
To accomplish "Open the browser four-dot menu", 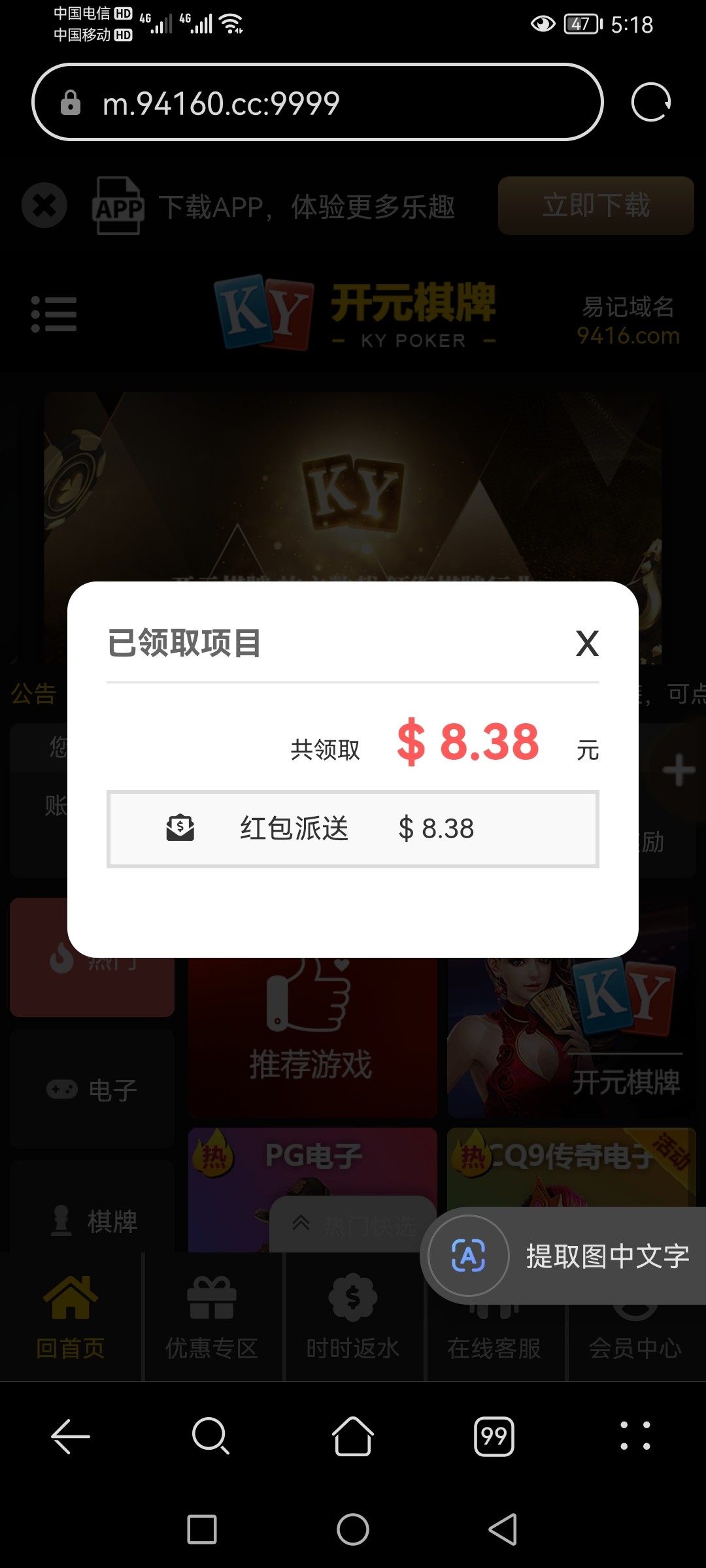I will 635,1436.
